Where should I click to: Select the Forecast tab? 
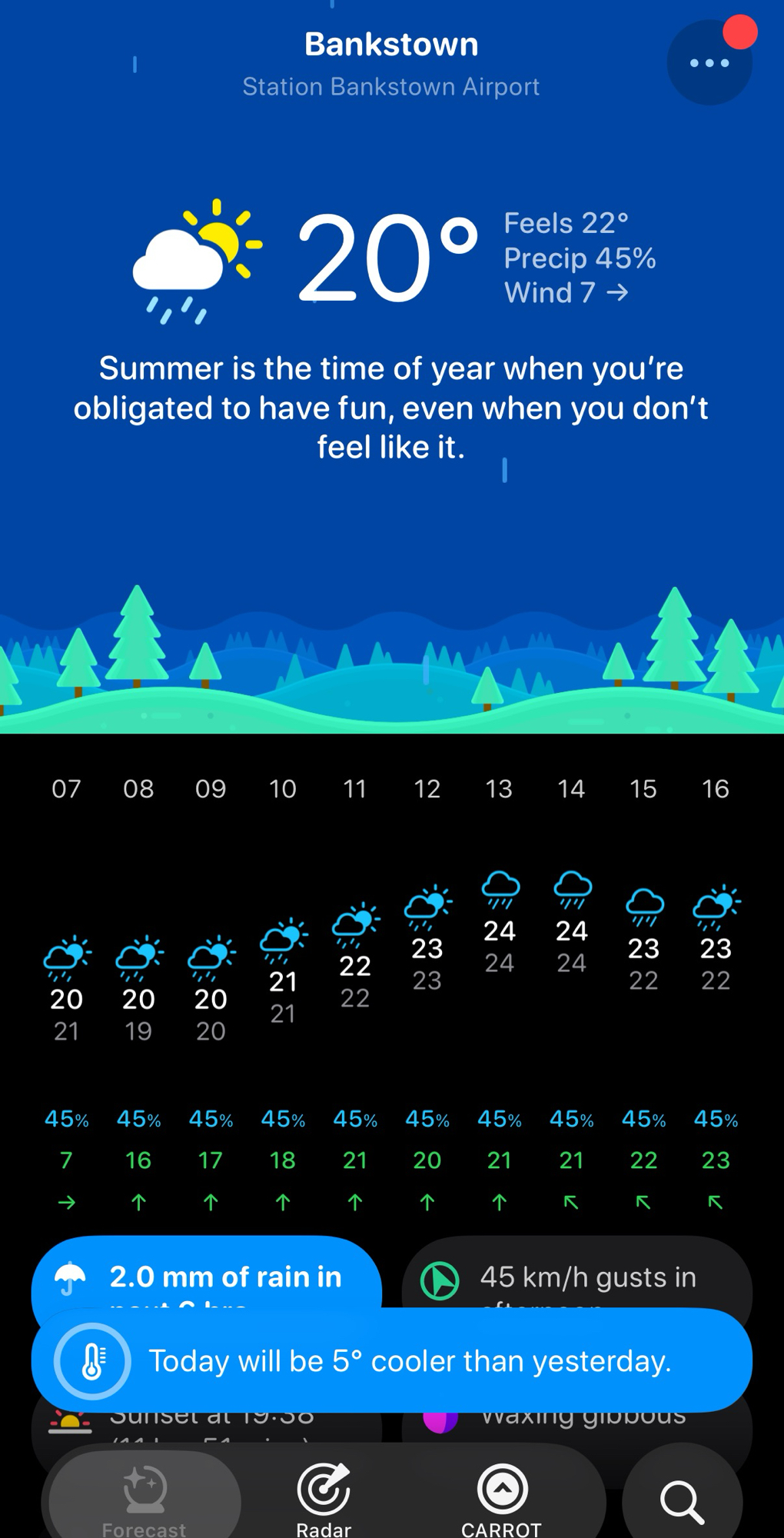tap(145, 1498)
